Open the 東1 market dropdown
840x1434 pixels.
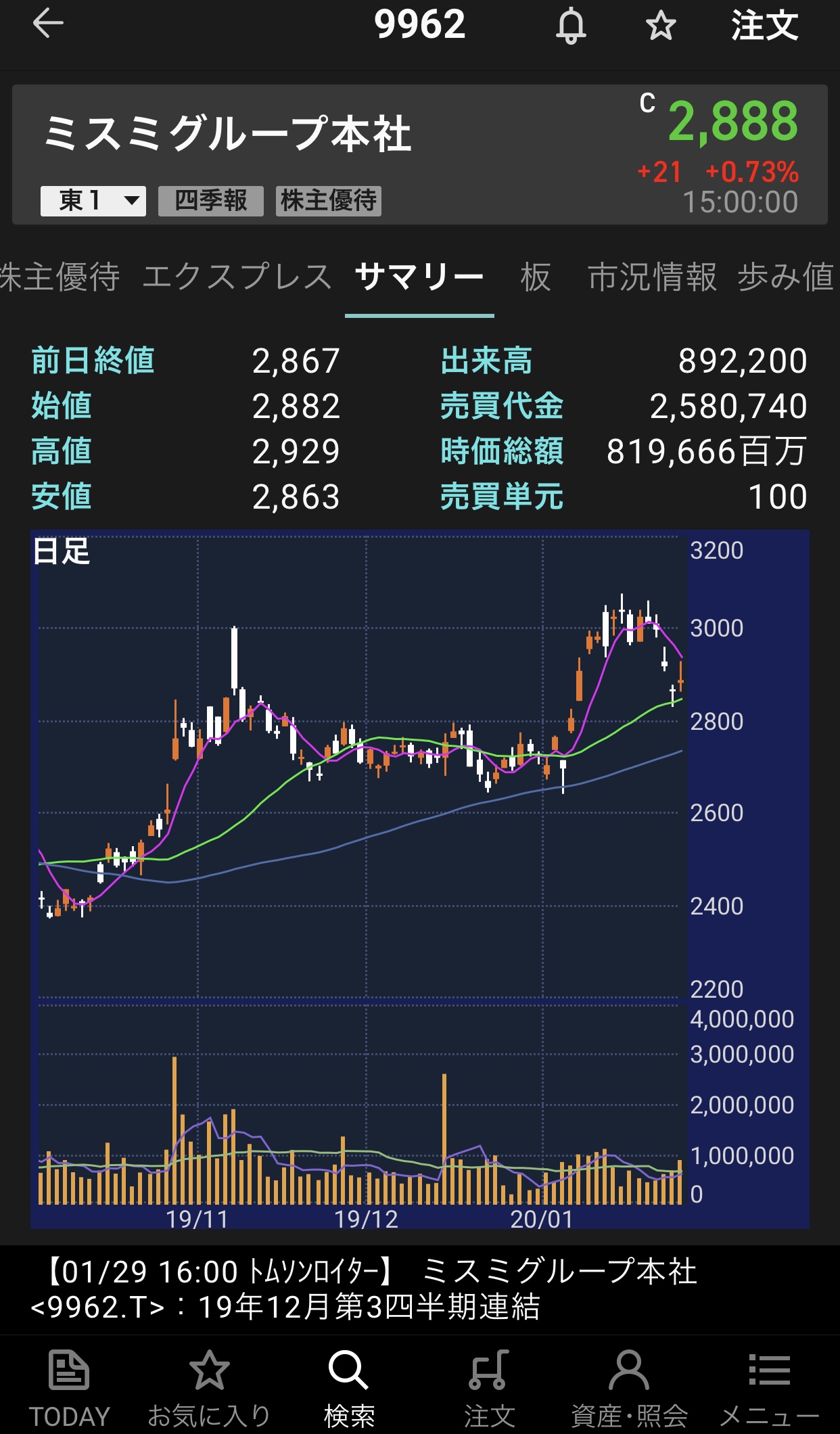(x=93, y=201)
